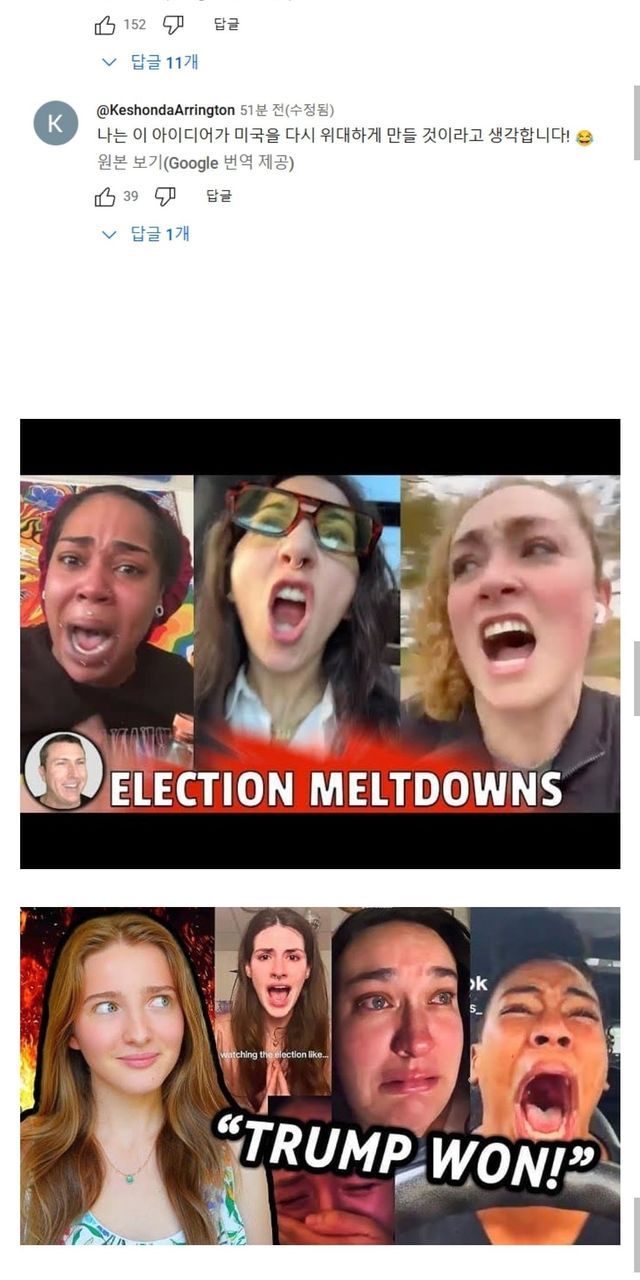Dislike the comment with 152 likes
The height and width of the screenshot is (1280, 640).
173,25
